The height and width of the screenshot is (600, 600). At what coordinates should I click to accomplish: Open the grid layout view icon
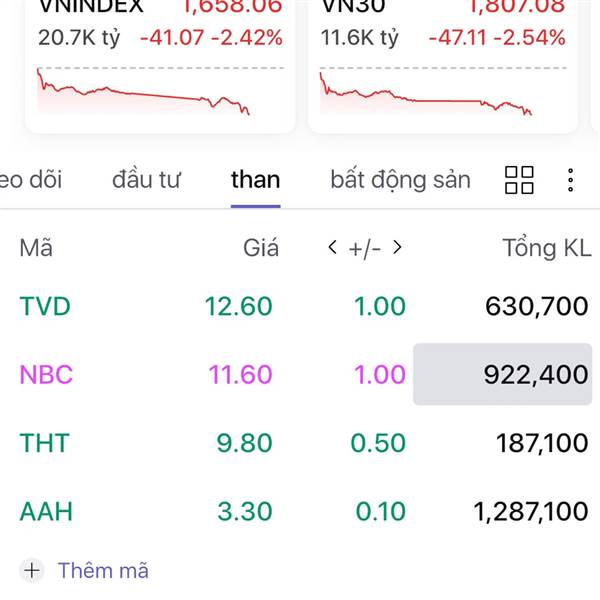click(x=519, y=180)
